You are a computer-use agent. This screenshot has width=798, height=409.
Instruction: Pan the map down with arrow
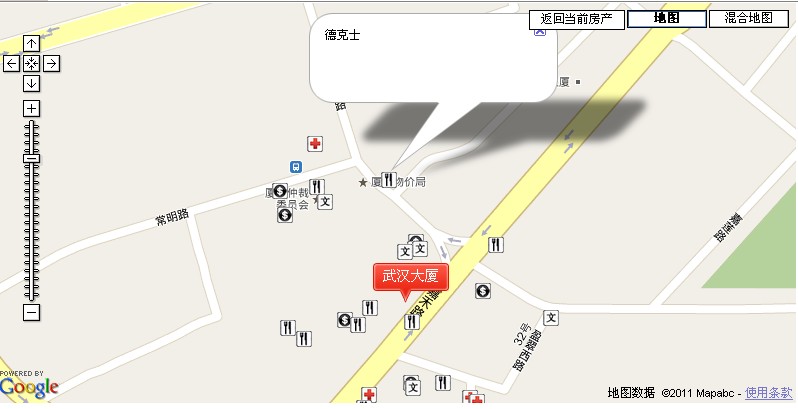pyautogui.click(x=31, y=83)
